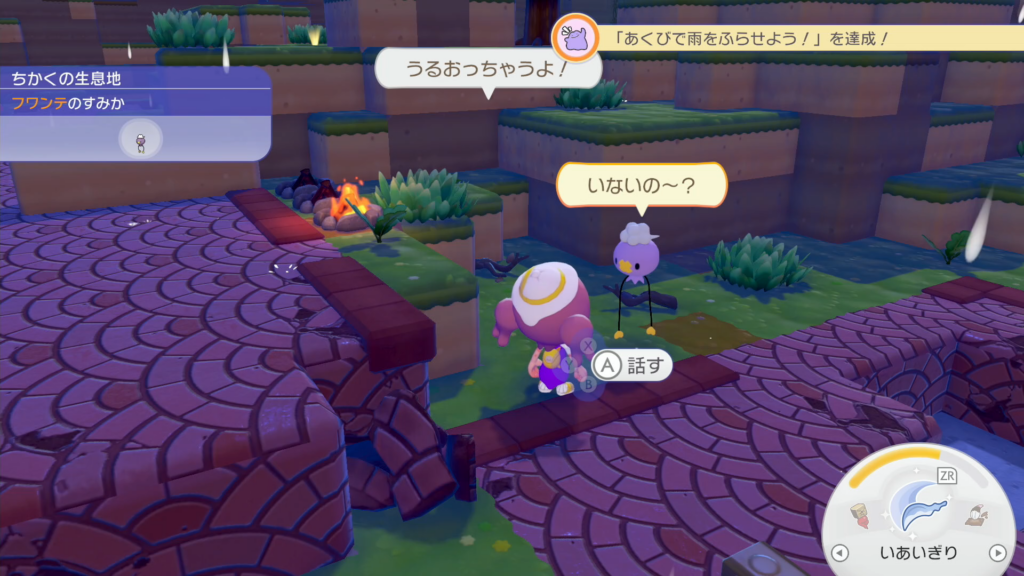Select the next move with the right arrow

pyautogui.click(x=996, y=553)
